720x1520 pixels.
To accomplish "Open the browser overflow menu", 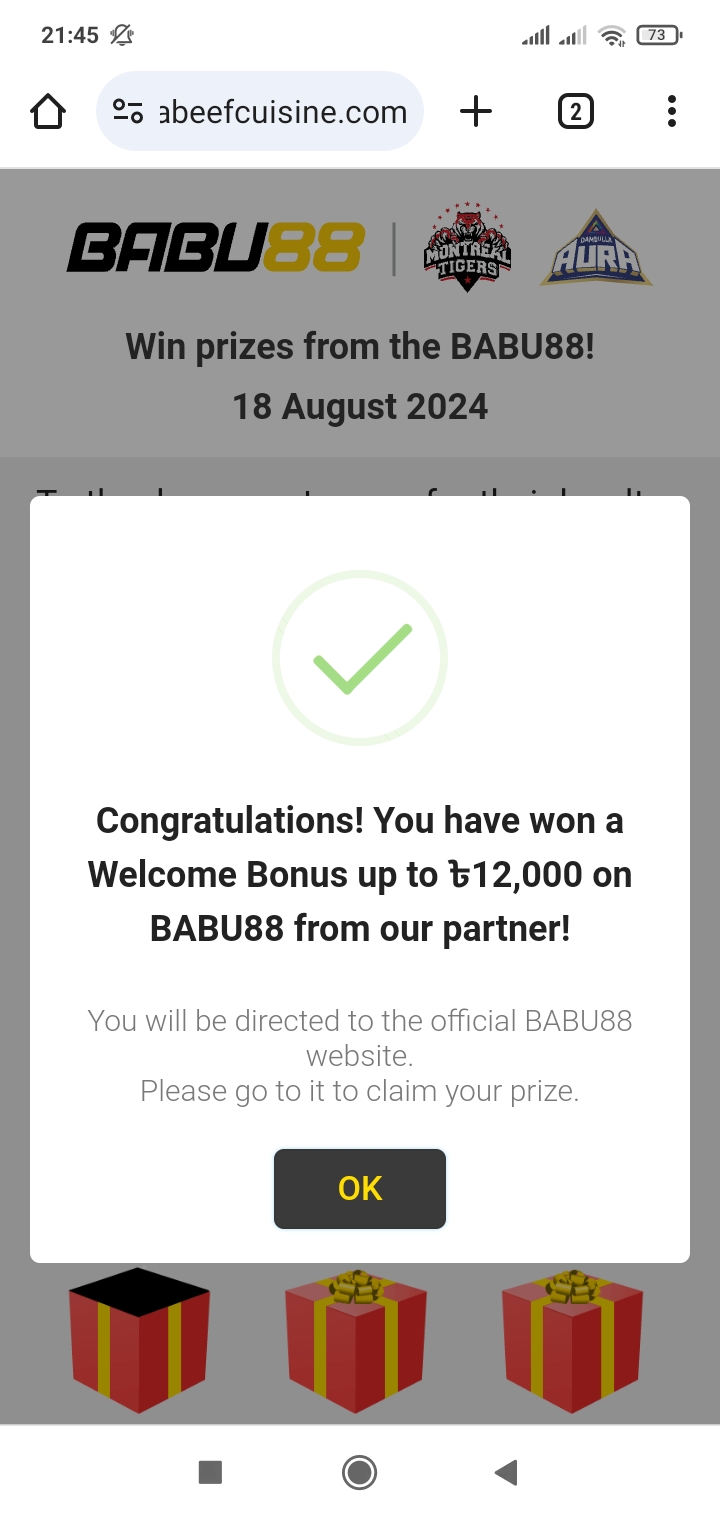I will click(x=672, y=112).
